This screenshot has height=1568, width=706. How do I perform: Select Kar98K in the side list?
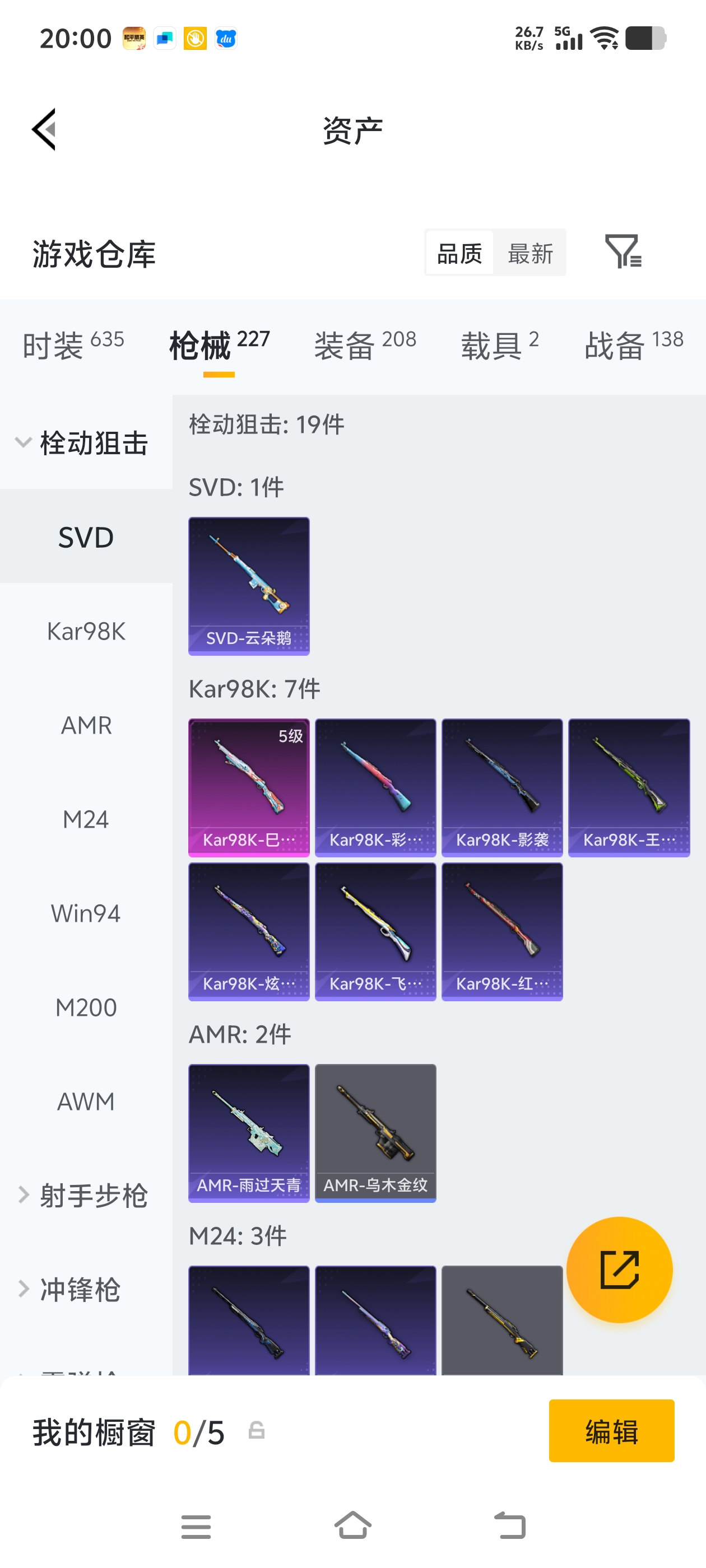click(x=86, y=631)
